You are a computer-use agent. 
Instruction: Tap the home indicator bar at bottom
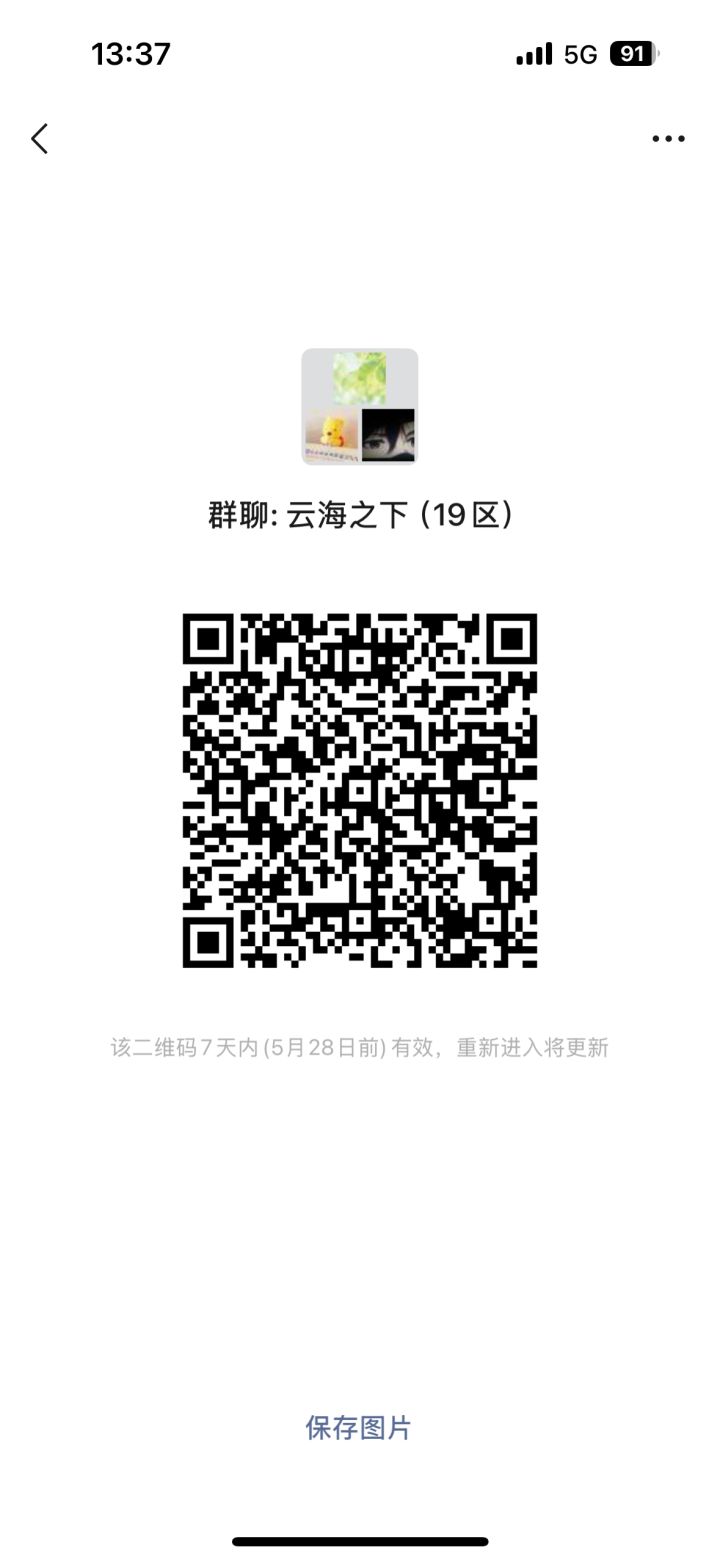[360, 1541]
